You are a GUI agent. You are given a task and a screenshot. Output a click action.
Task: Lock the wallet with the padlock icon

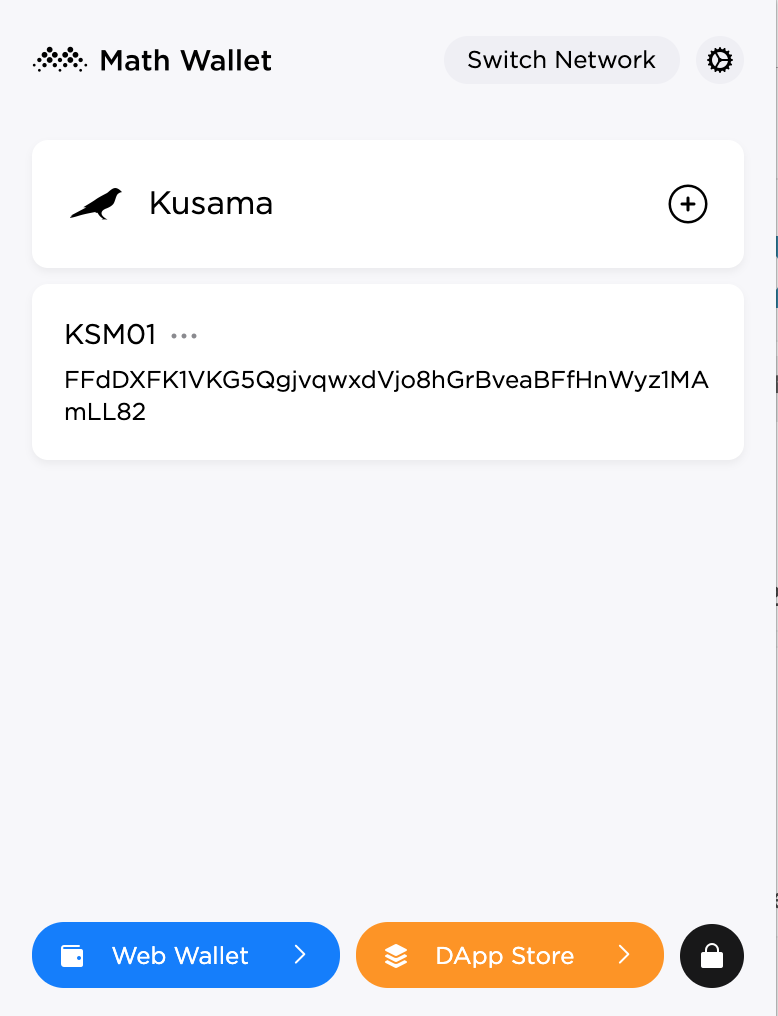(711, 956)
